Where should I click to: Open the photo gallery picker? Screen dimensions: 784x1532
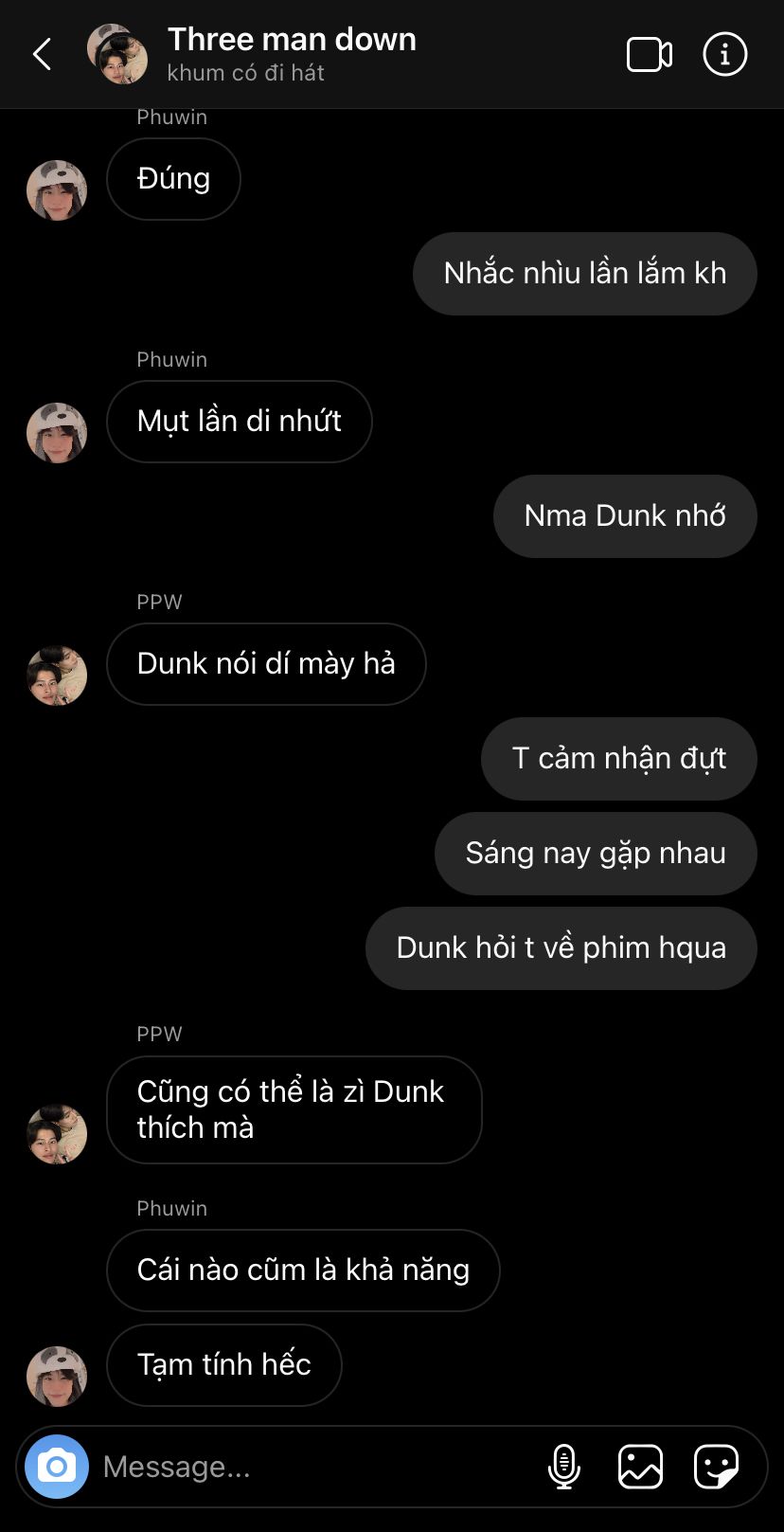(x=640, y=1467)
